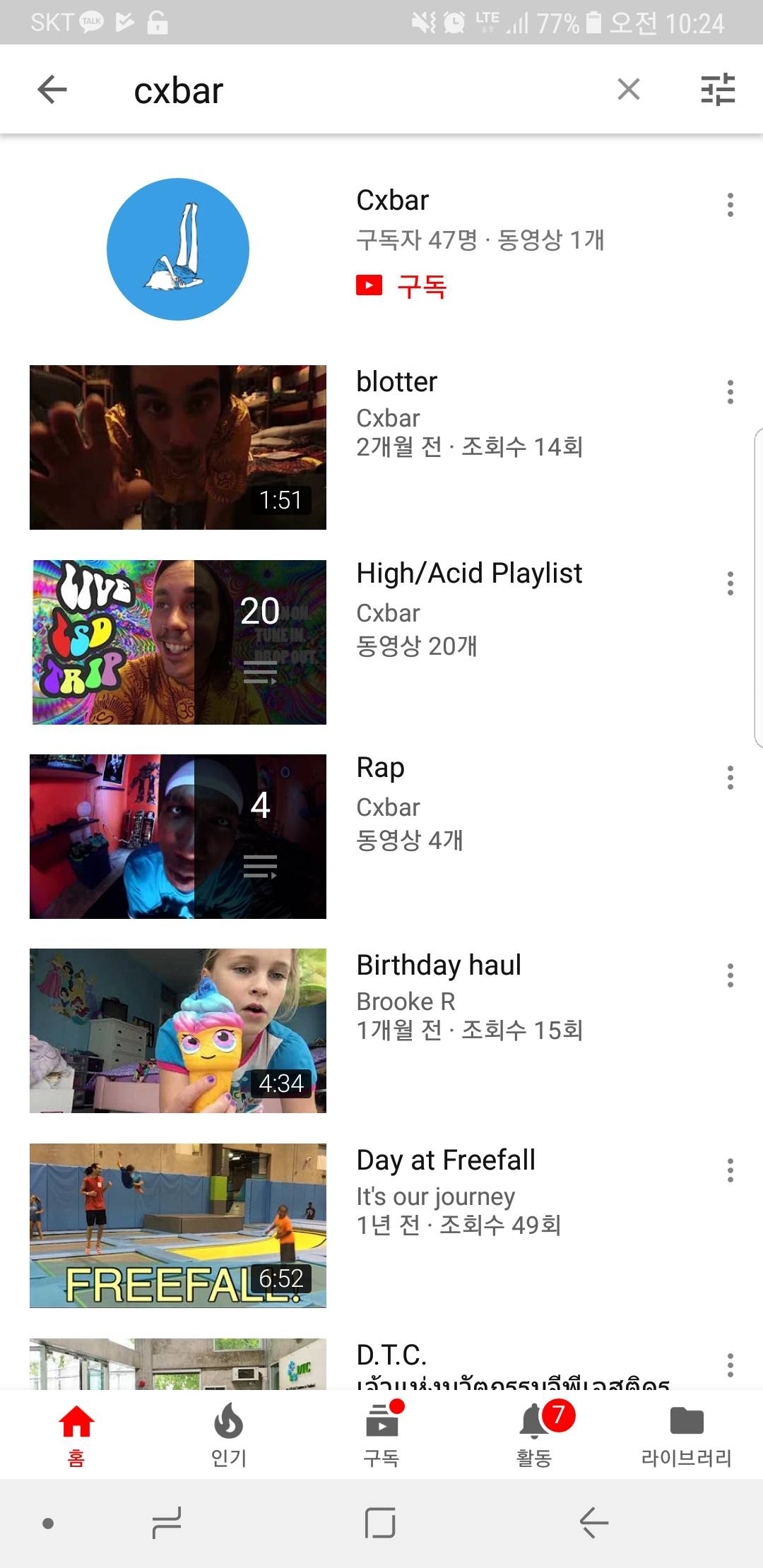This screenshot has width=763, height=1568.
Task: Show options for Rap playlist
Action: pyautogui.click(x=730, y=778)
